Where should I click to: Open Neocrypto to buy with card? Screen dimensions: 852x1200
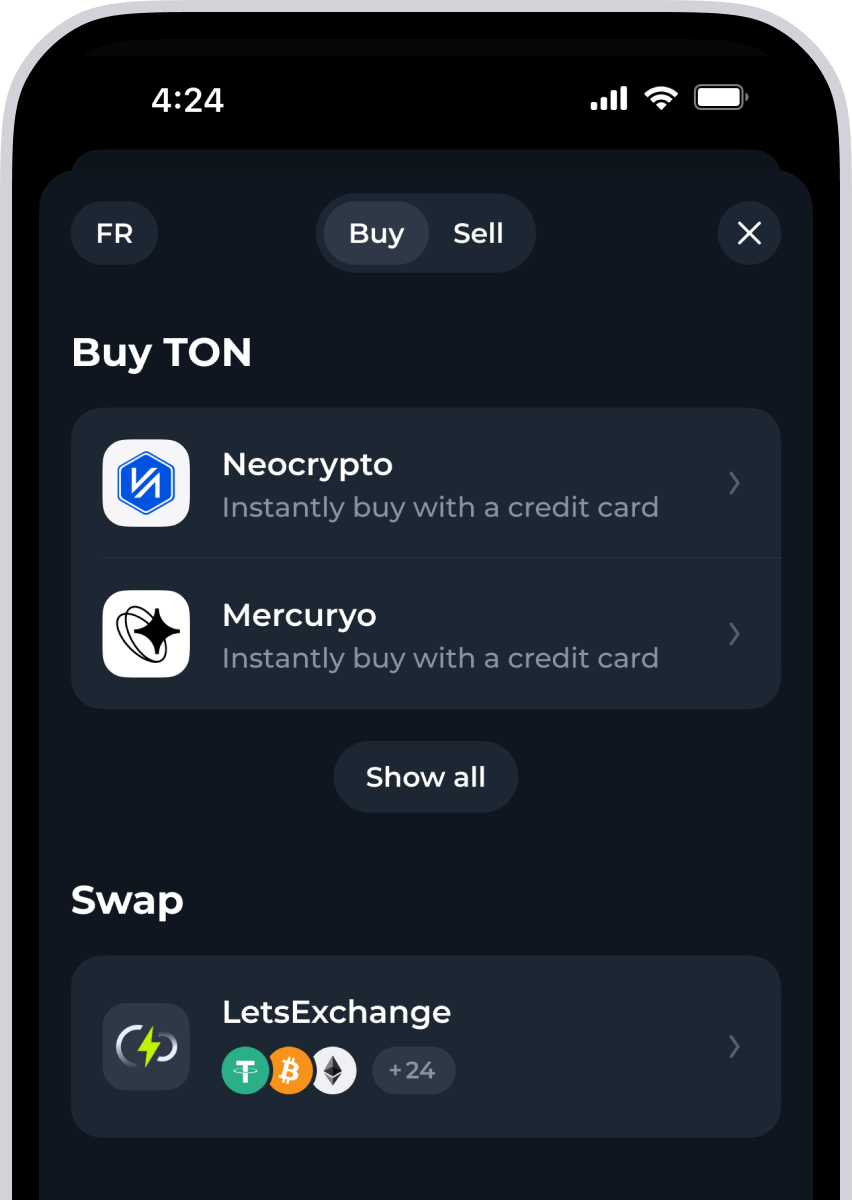coord(425,483)
